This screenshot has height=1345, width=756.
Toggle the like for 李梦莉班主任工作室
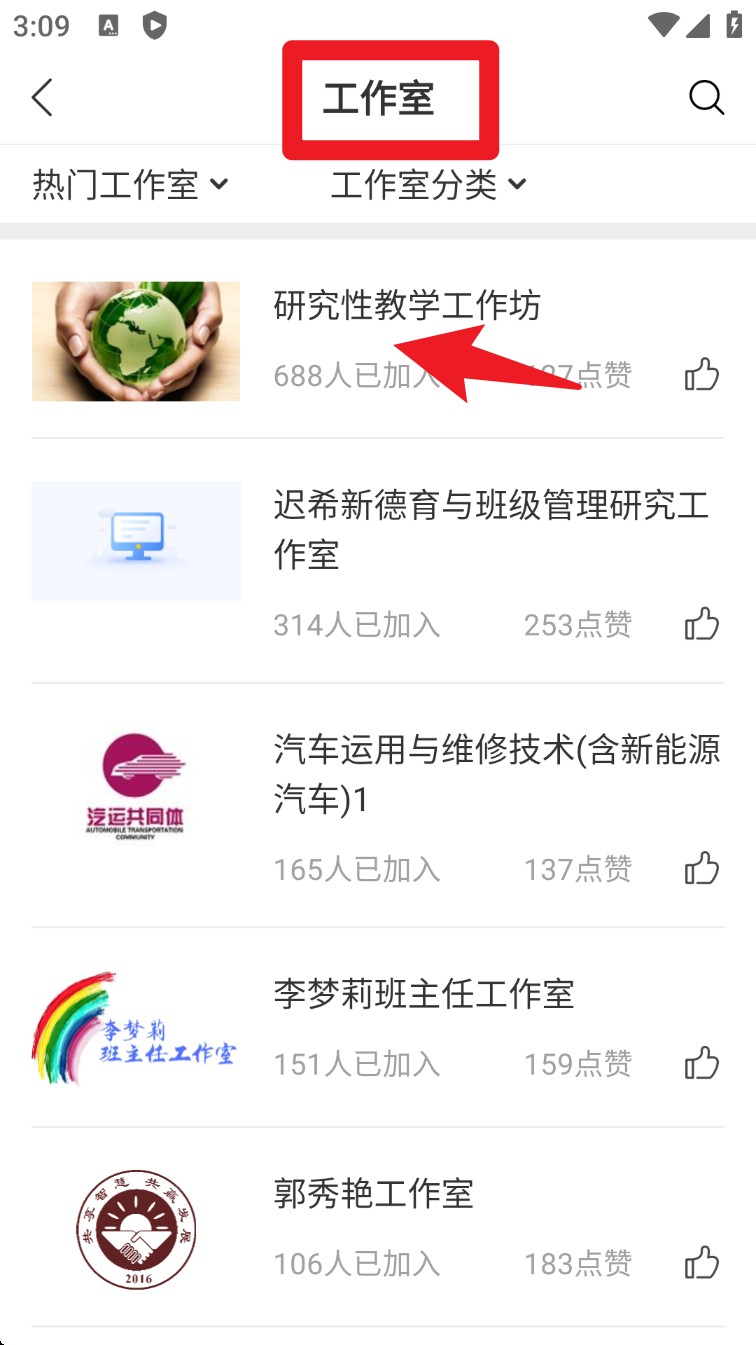click(702, 1064)
